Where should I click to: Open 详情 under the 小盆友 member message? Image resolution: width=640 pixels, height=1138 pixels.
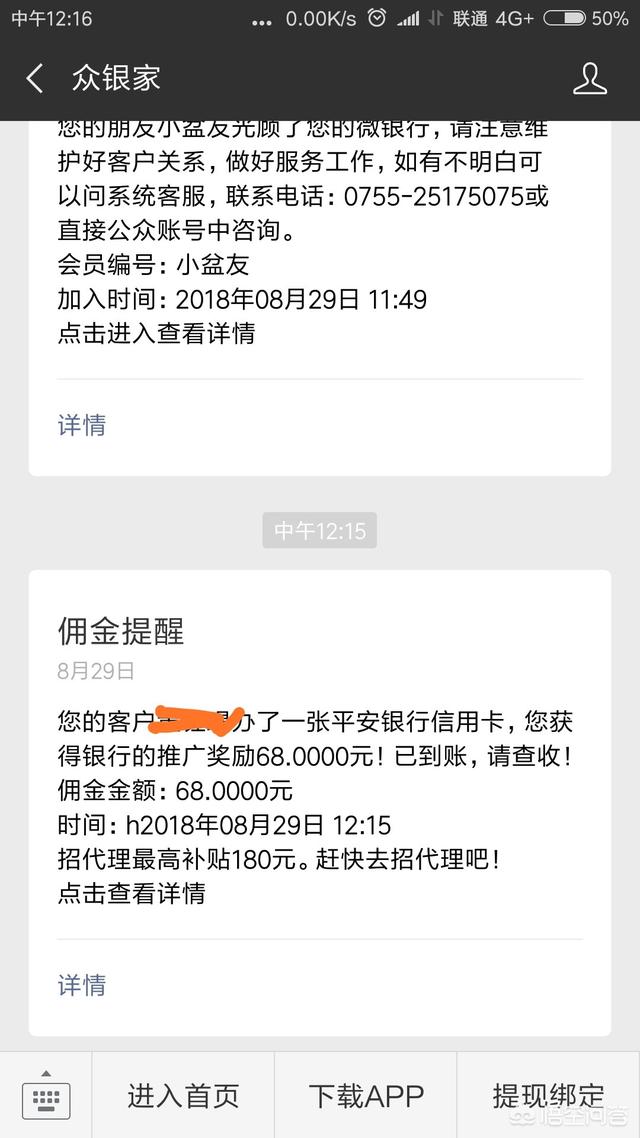click(x=81, y=425)
